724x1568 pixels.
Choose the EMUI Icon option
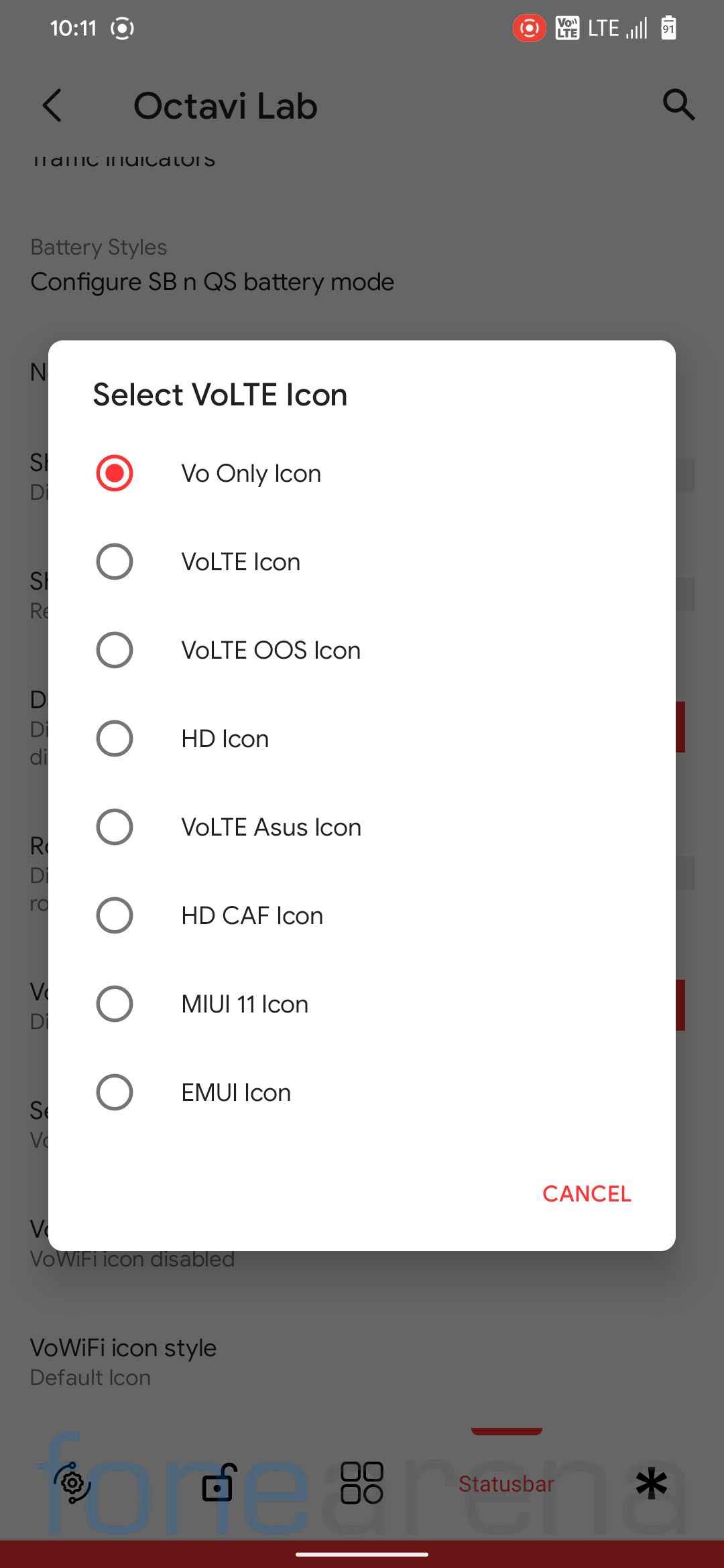pyautogui.click(x=362, y=1092)
